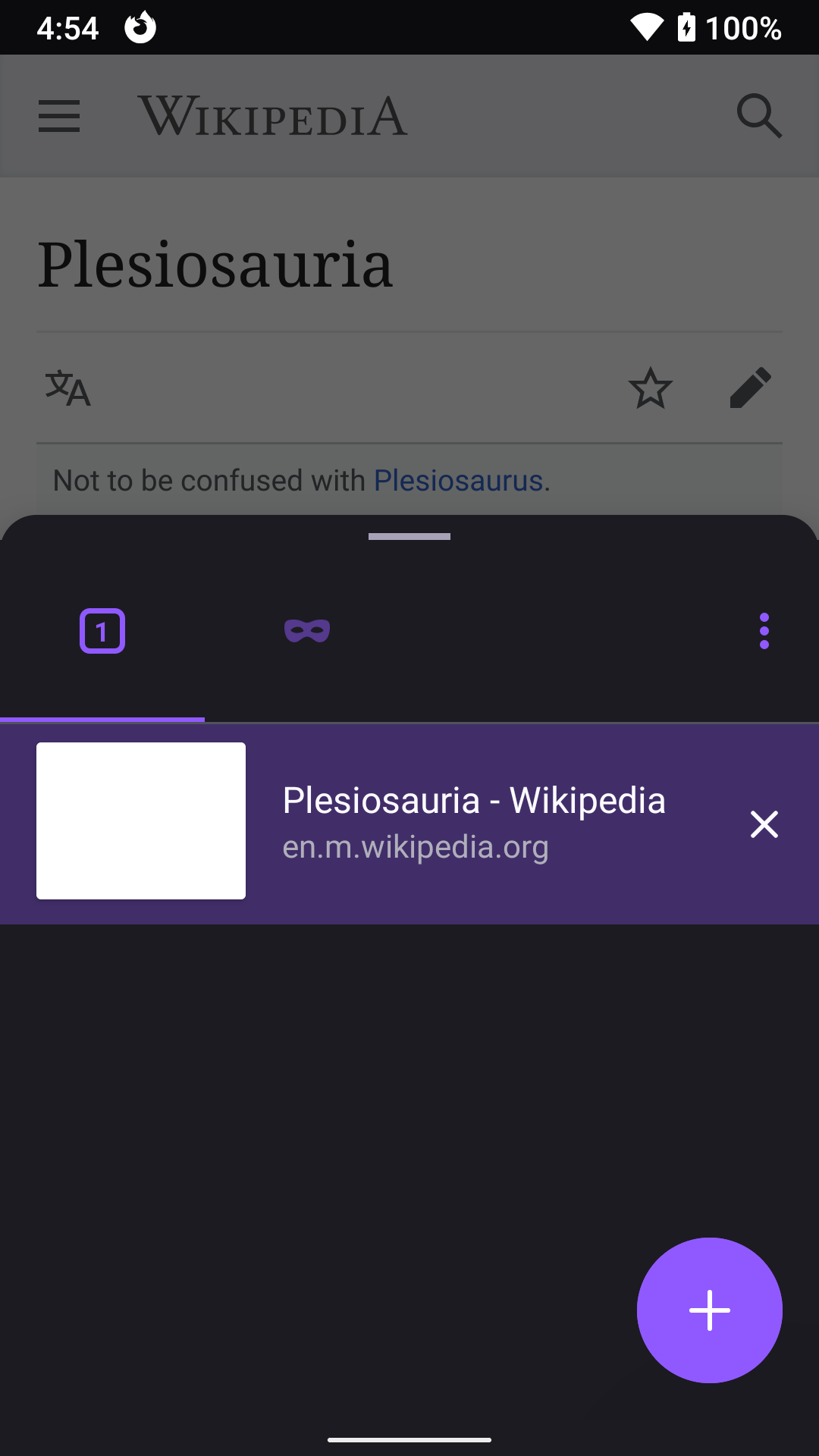Viewport: 819px width, 1456px height.
Task: Tap the tabs tray drag handle
Action: [x=409, y=536]
